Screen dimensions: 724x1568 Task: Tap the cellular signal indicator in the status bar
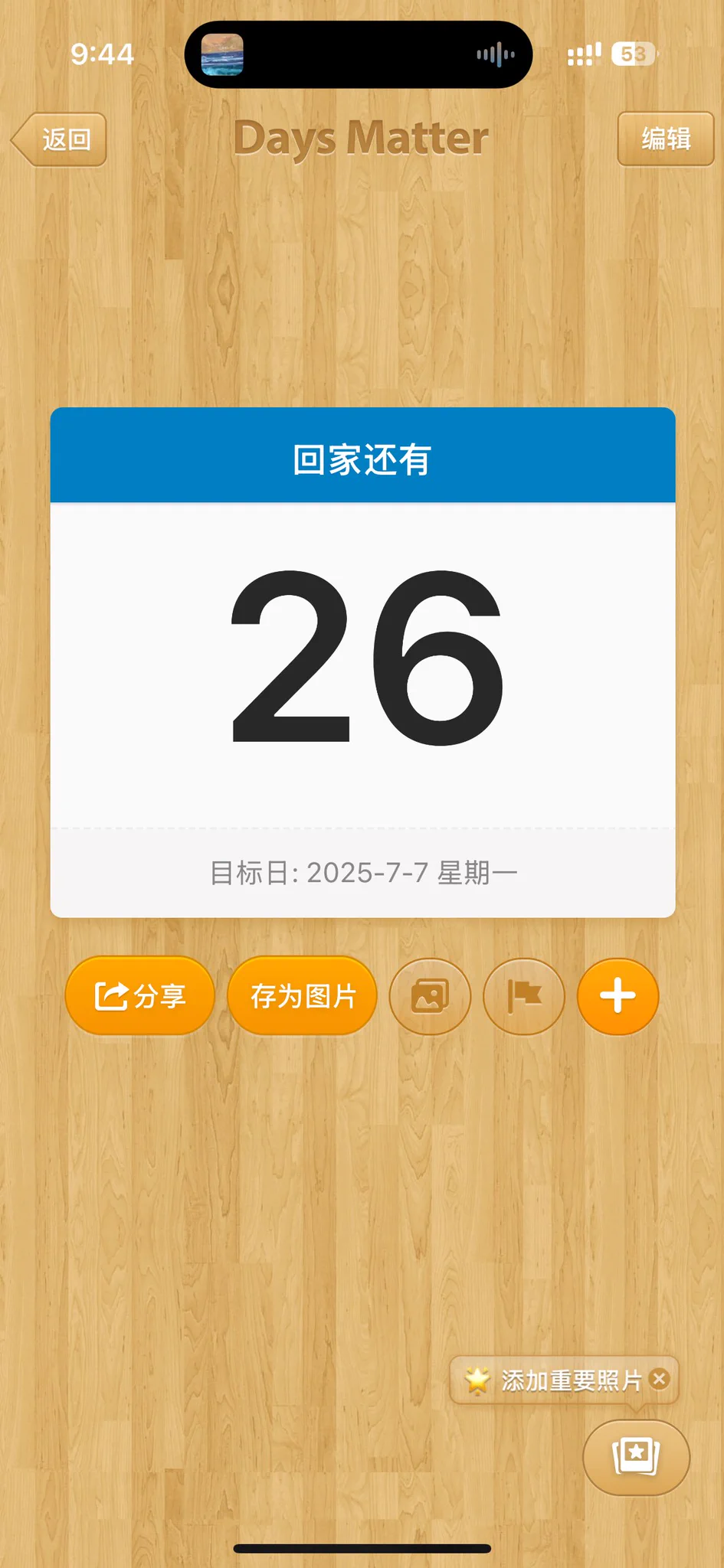point(583,54)
